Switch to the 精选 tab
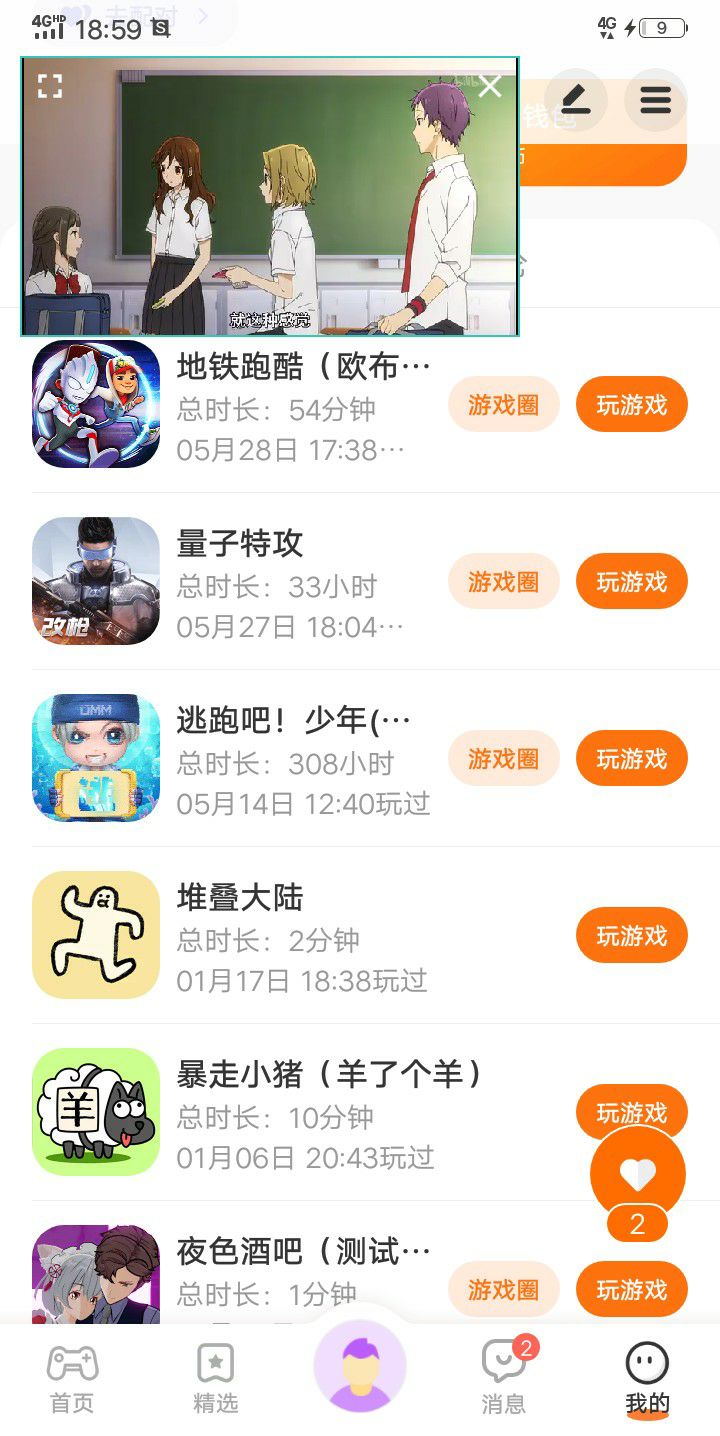This screenshot has width=720, height=1436. tap(215, 1379)
